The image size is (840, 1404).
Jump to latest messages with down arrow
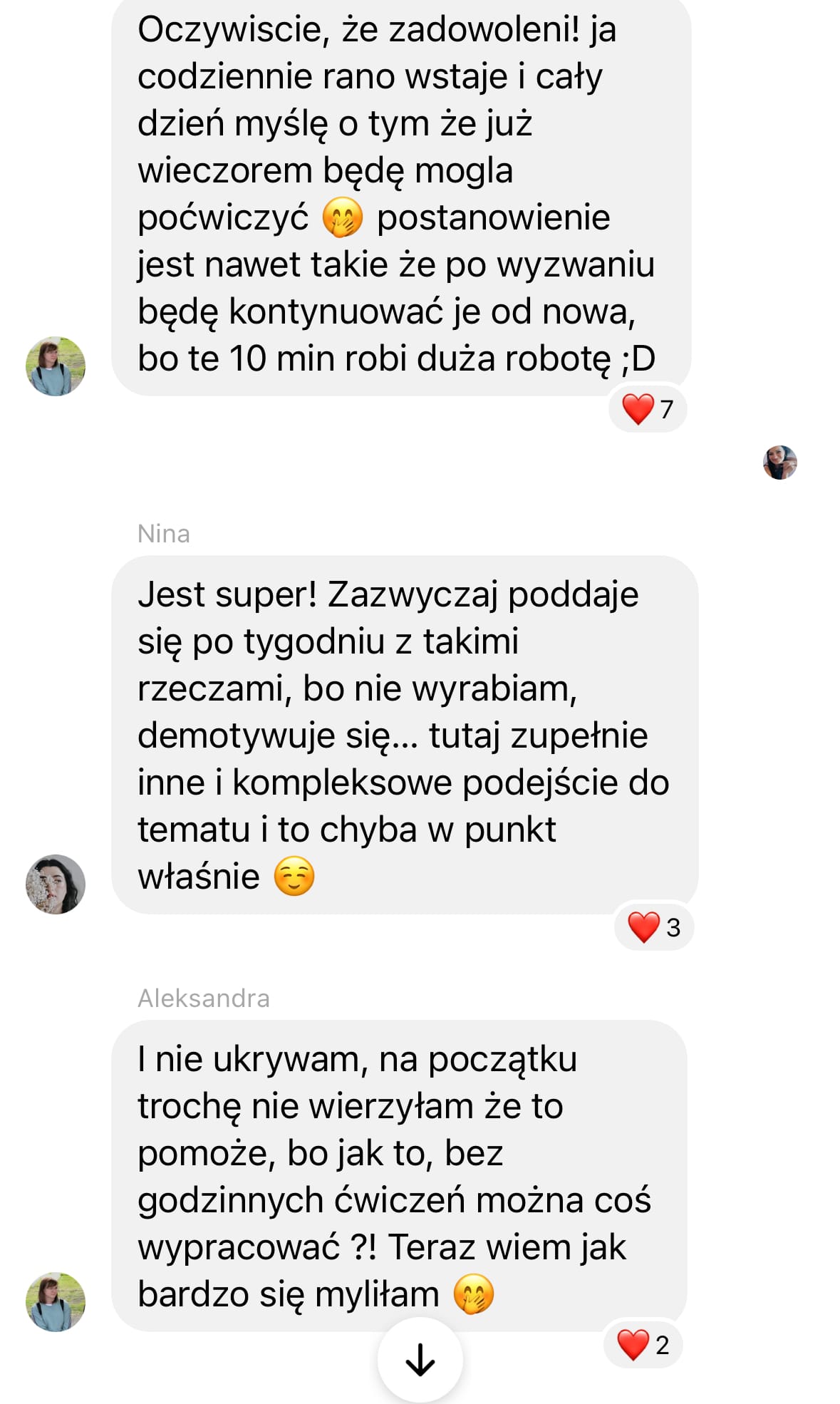click(420, 1360)
